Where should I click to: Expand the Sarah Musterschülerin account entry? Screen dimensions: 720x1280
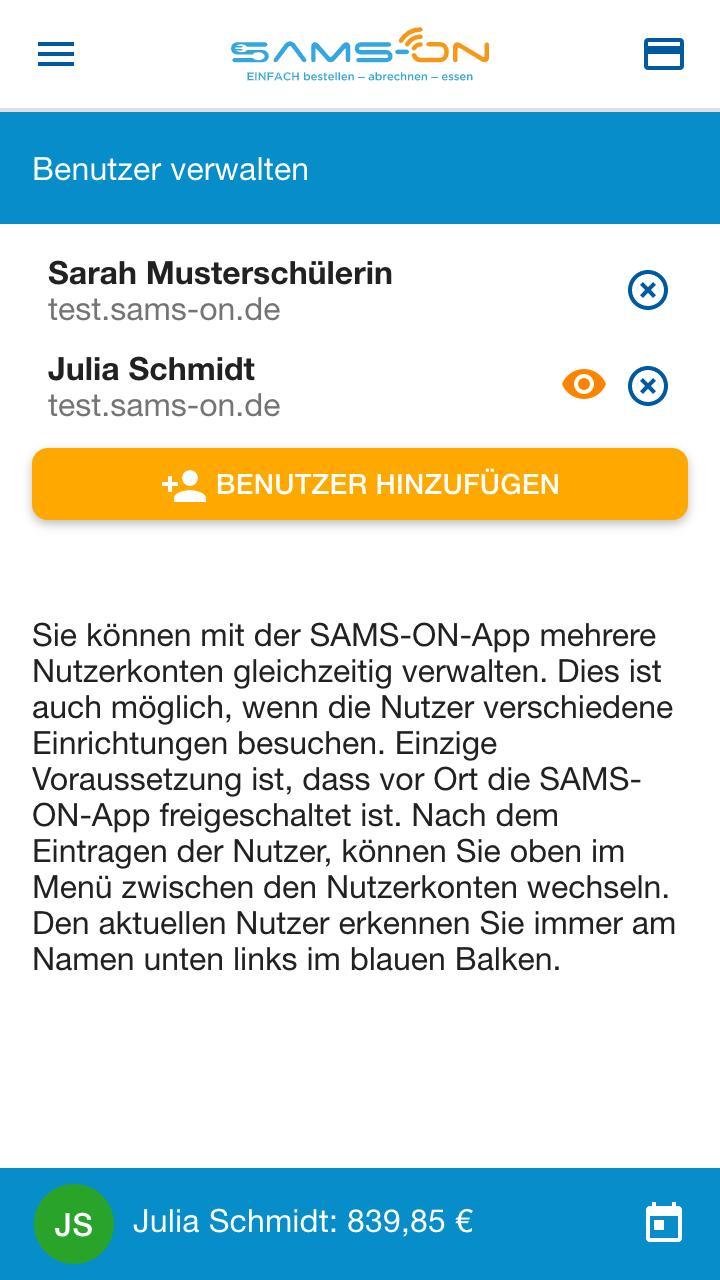tap(221, 273)
